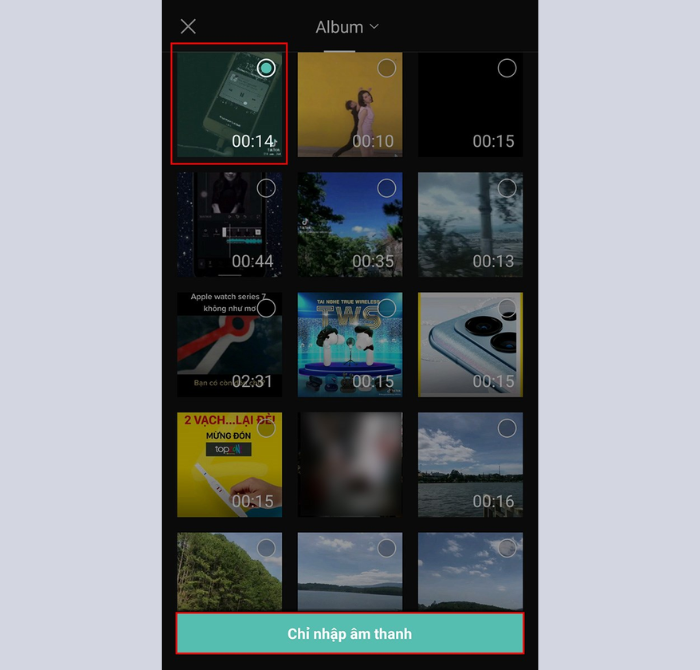Tap the 'Chỉ nhập âm thanh' button
The image size is (700, 670).
coord(350,634)
